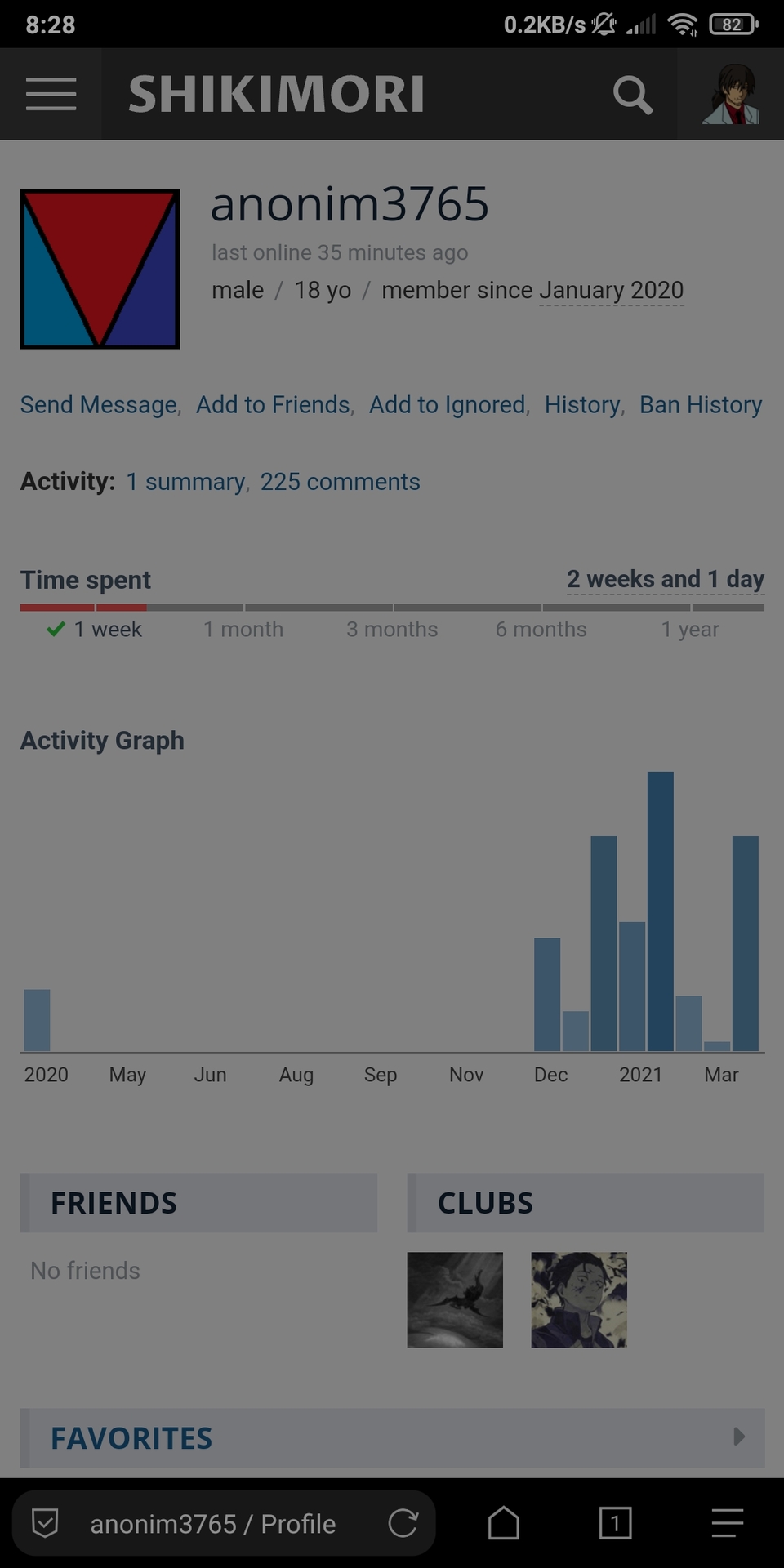Tap the address bar showing anonim3765 / Profile
784x1568 pixels.
coord(212,1524)
